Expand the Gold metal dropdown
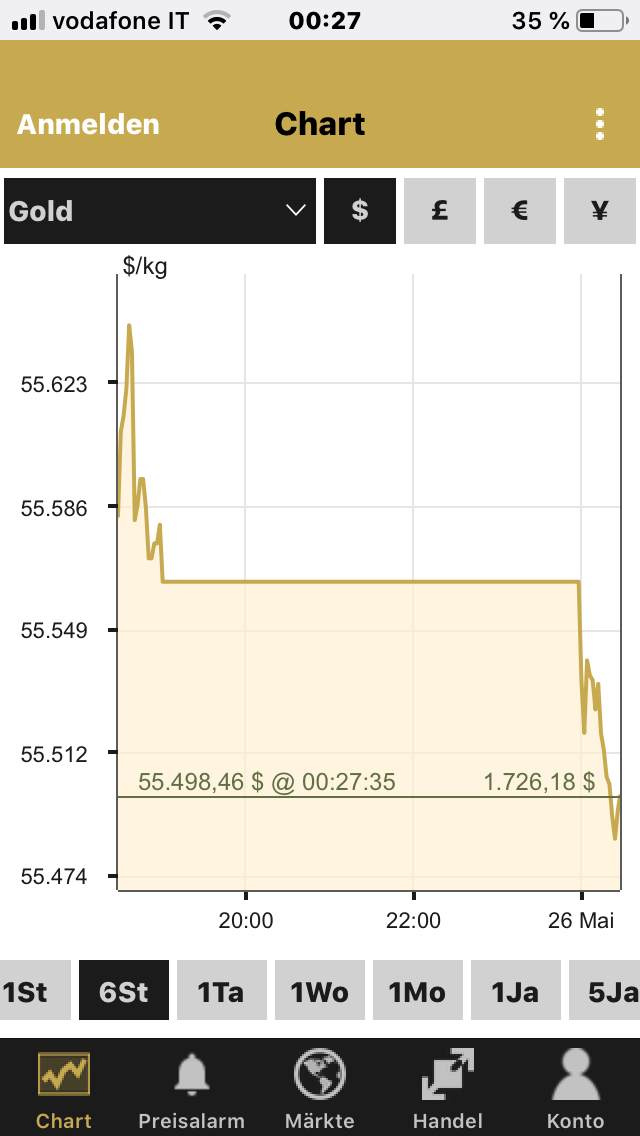 click(160, 211)
